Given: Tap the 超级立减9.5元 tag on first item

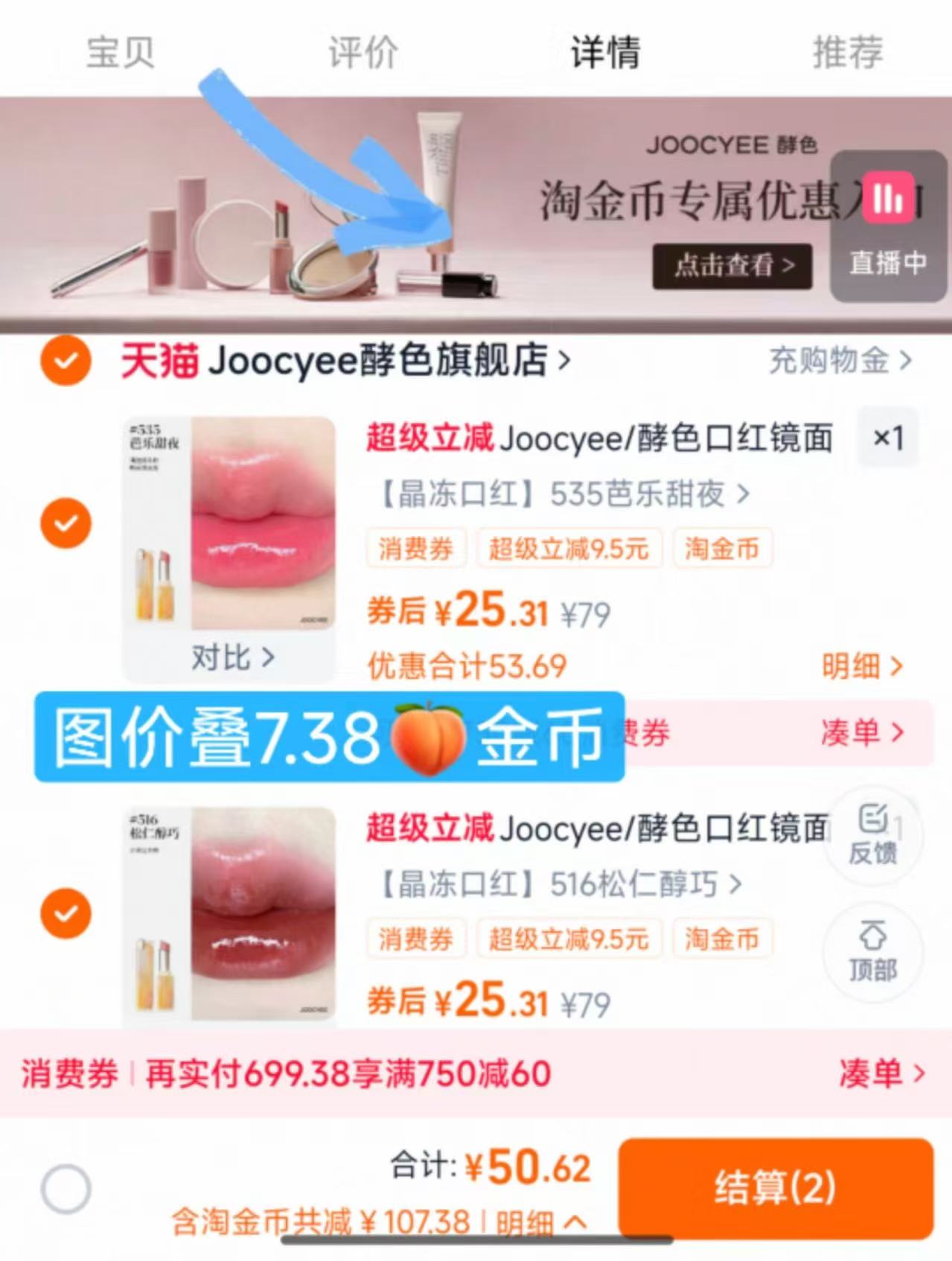Looking at the screenshot, I should pyautogui.click(x=569, y=549).
